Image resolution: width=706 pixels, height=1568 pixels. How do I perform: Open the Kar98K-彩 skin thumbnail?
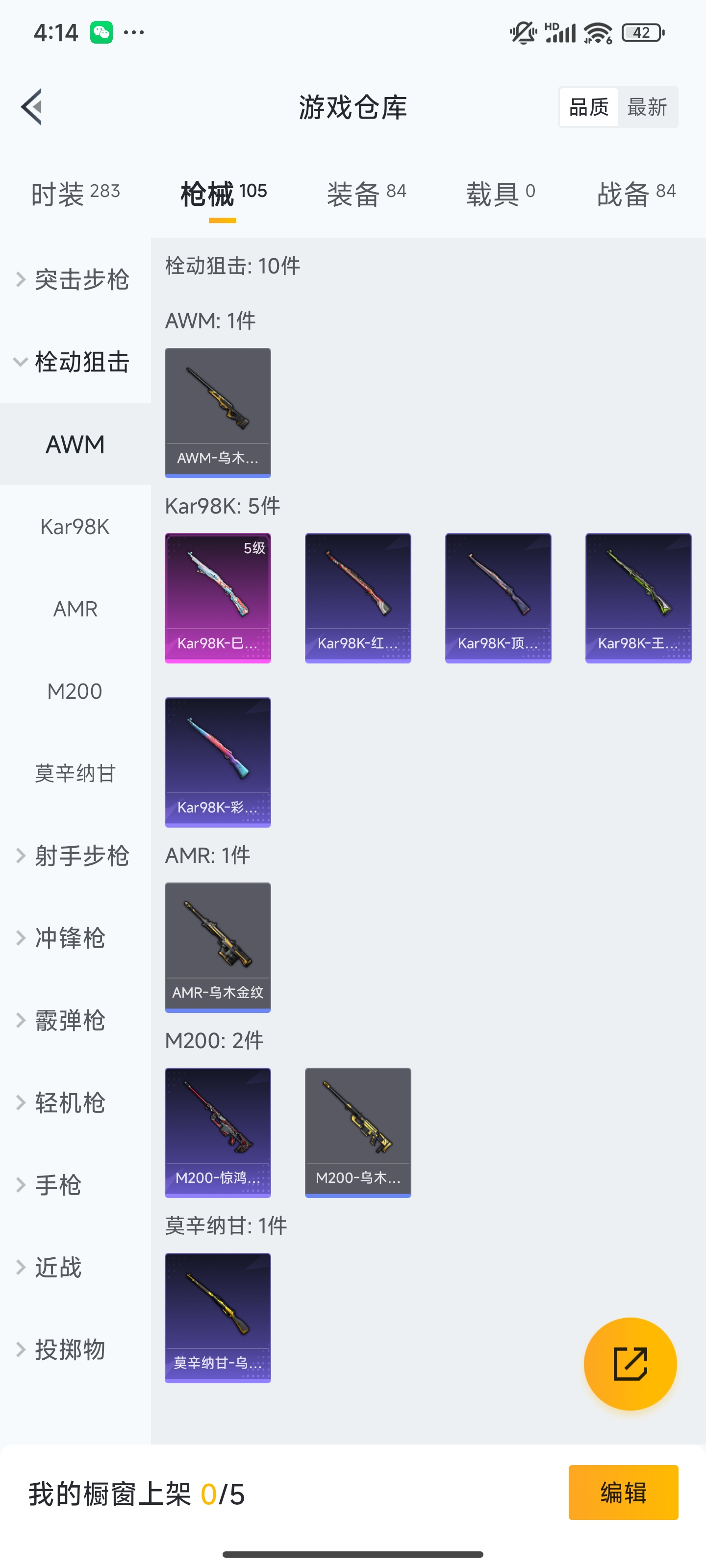pos(218,763)
